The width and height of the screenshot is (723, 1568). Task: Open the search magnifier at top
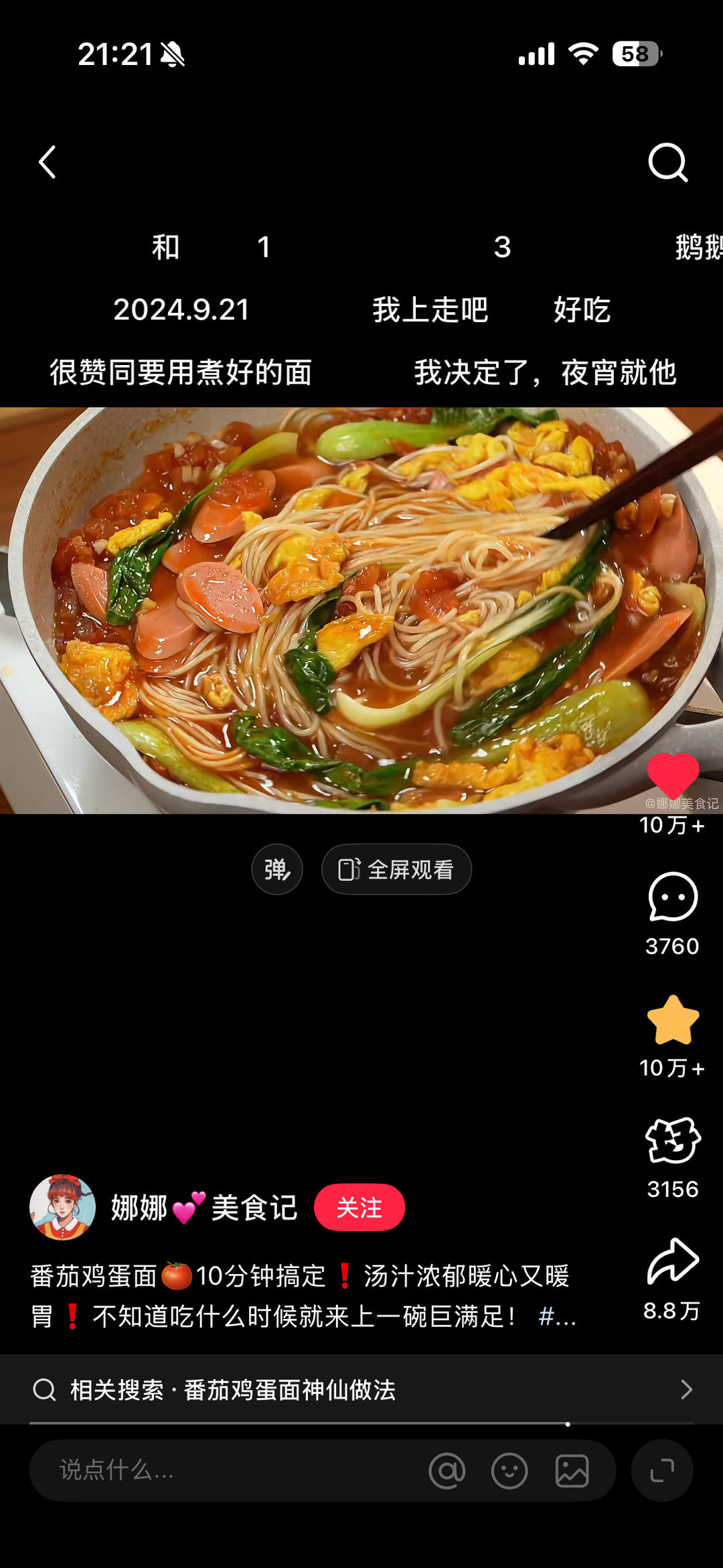667,162
